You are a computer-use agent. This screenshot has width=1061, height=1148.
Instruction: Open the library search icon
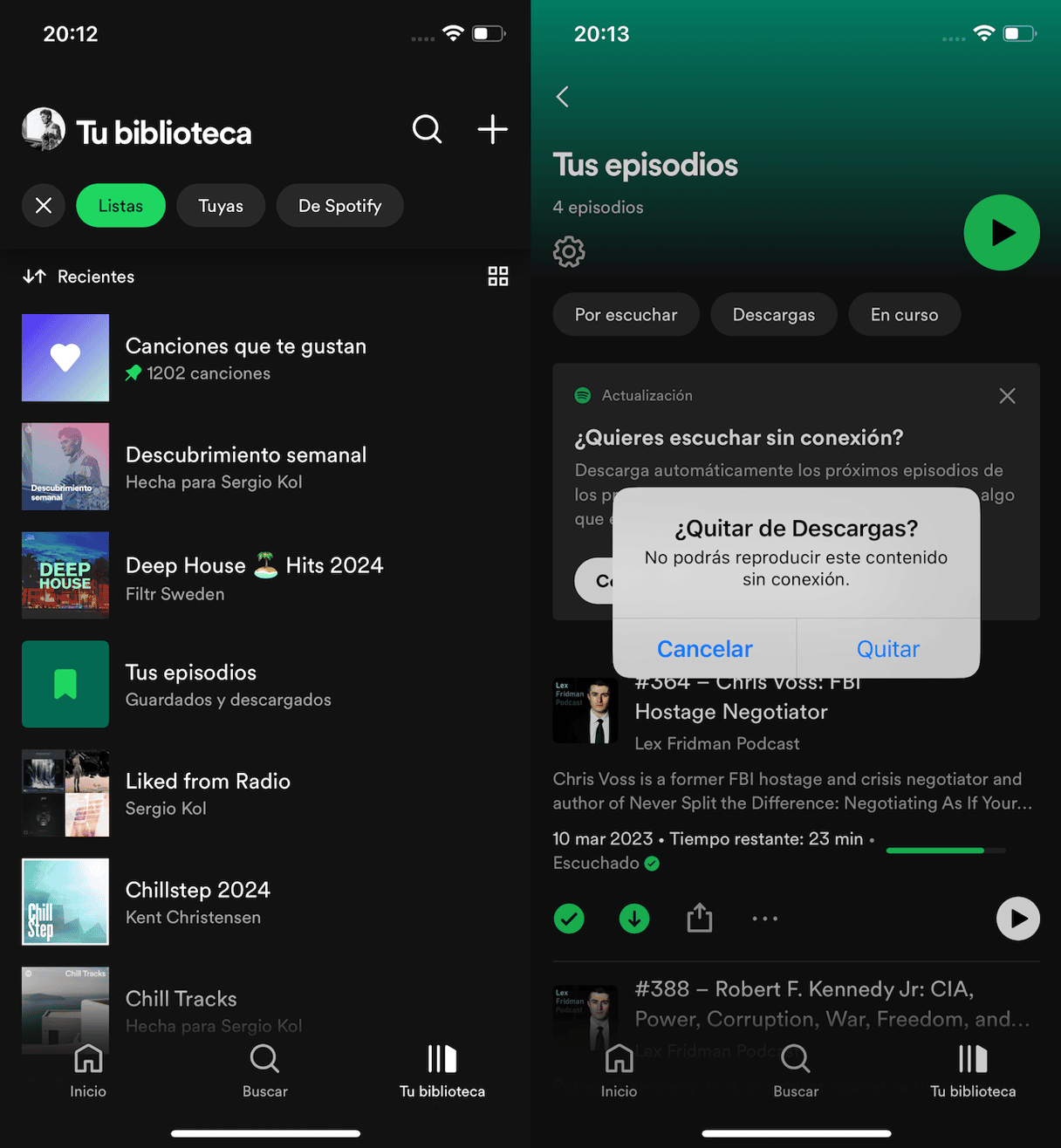(x=427, y=130)
